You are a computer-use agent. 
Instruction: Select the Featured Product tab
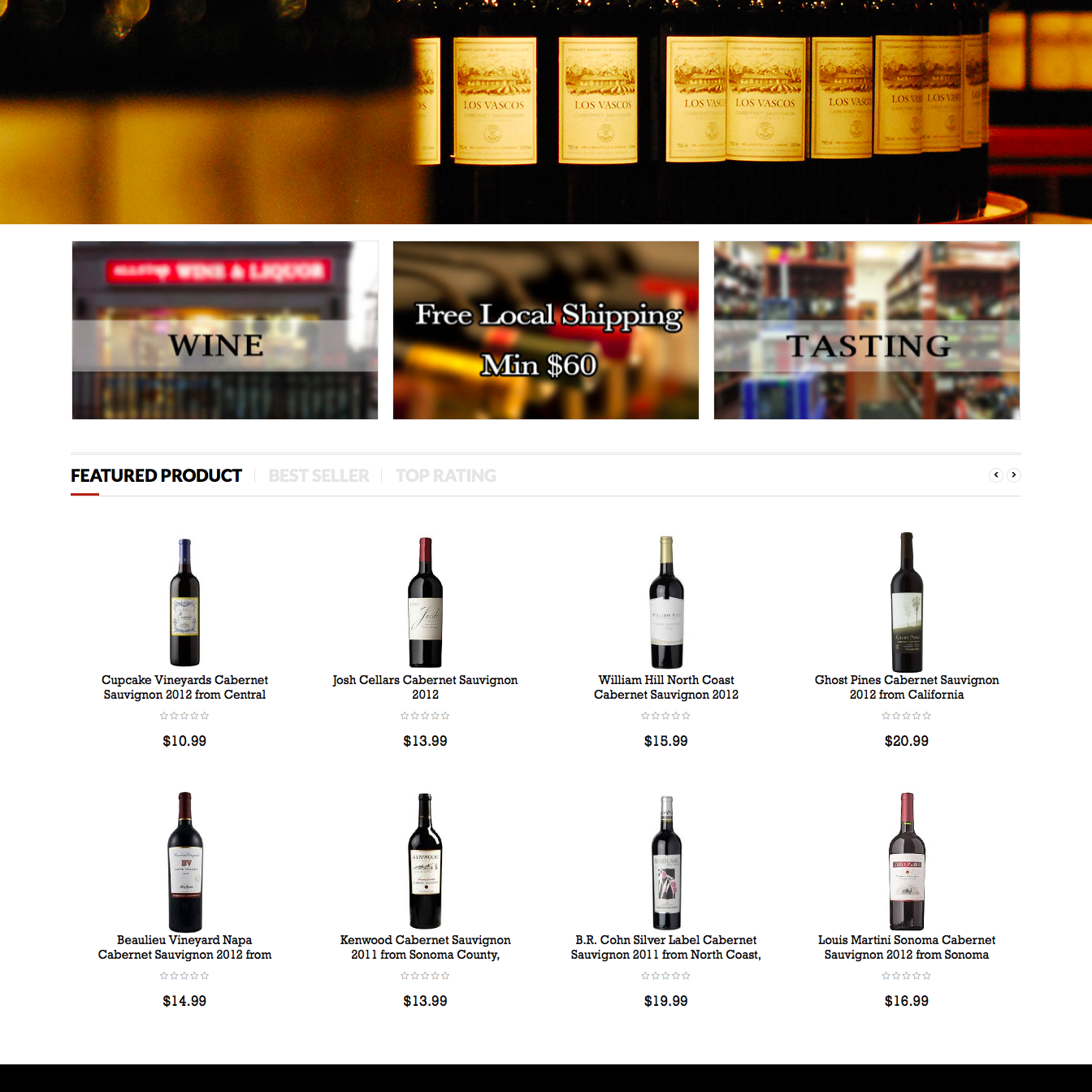point(156,476)
